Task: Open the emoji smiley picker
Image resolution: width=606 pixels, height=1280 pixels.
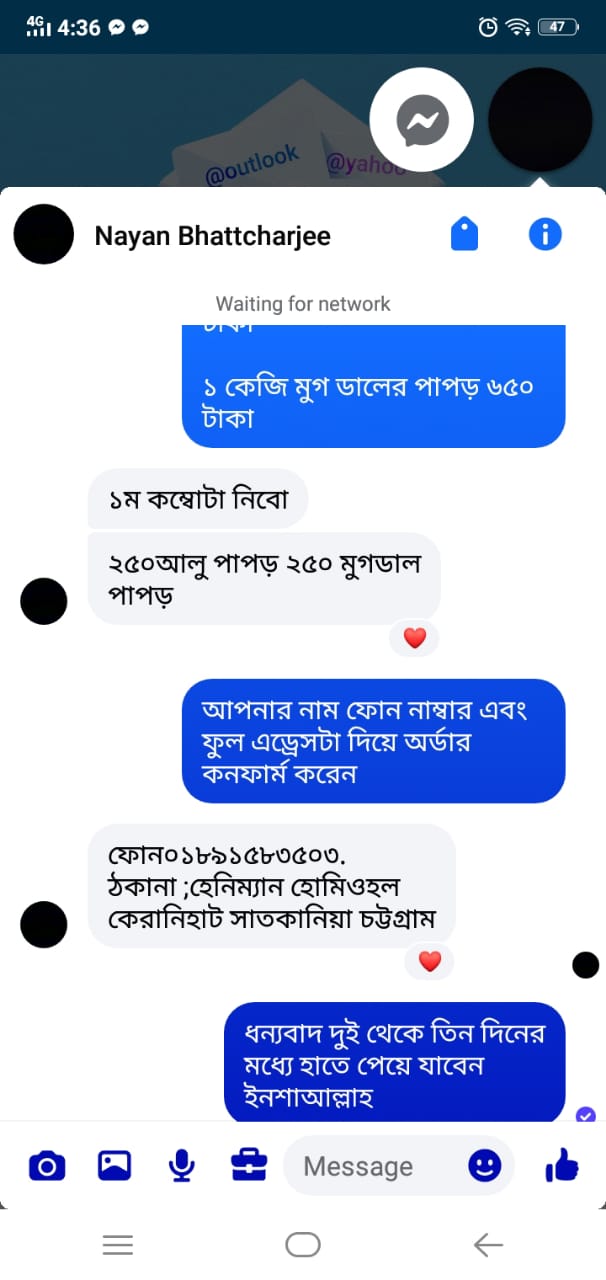Action: coord(485,1166)
